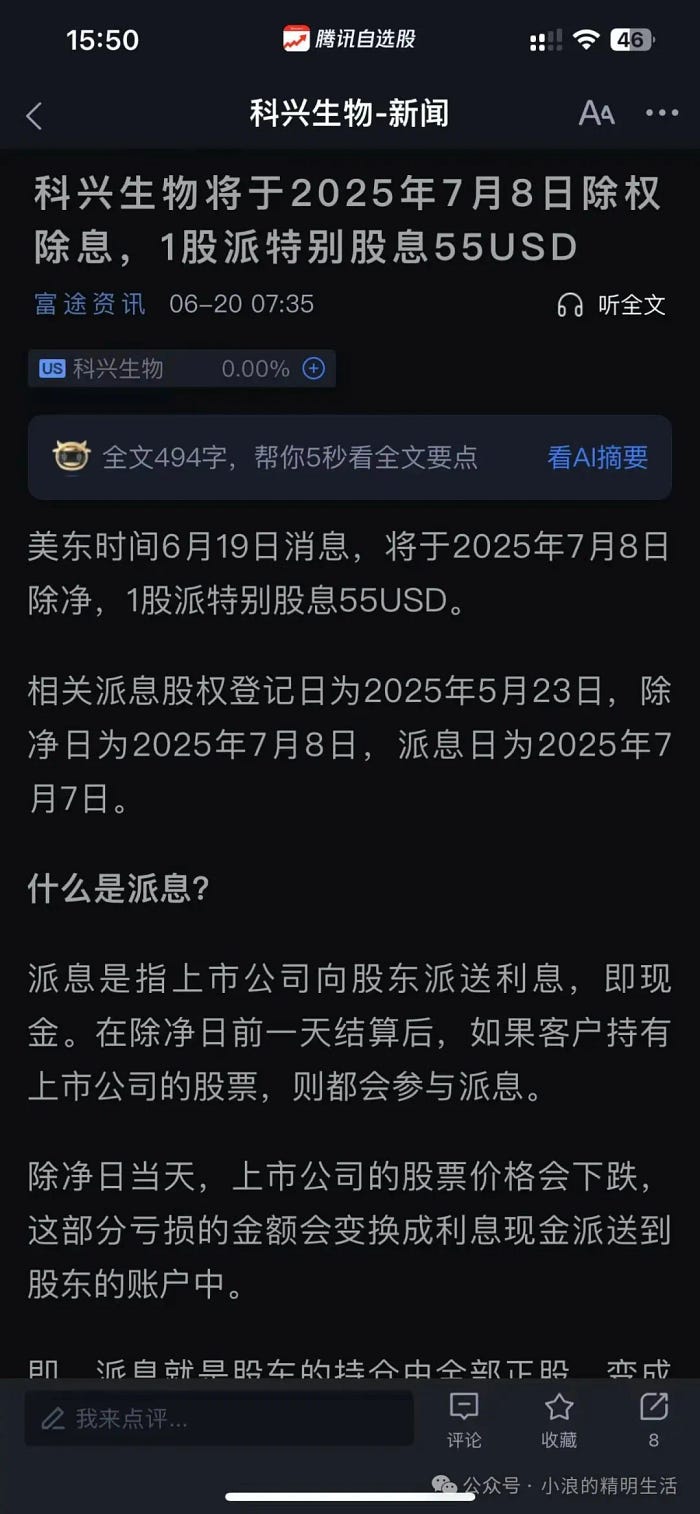
Task: Open the 科兴生物 stock chip
Action: click(x=118, y=369)
